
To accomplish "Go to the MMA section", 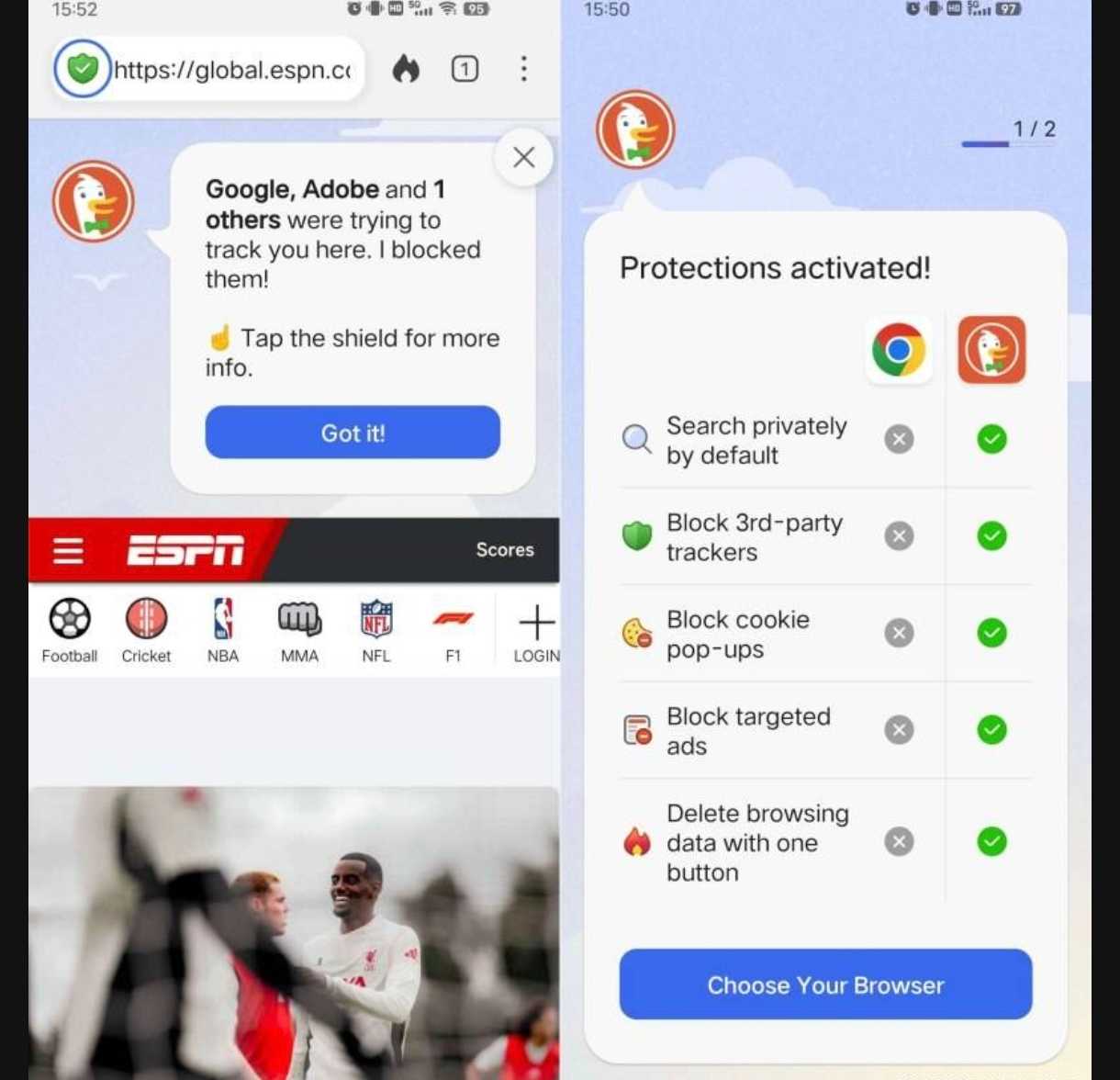I will (x=299, y=630).
